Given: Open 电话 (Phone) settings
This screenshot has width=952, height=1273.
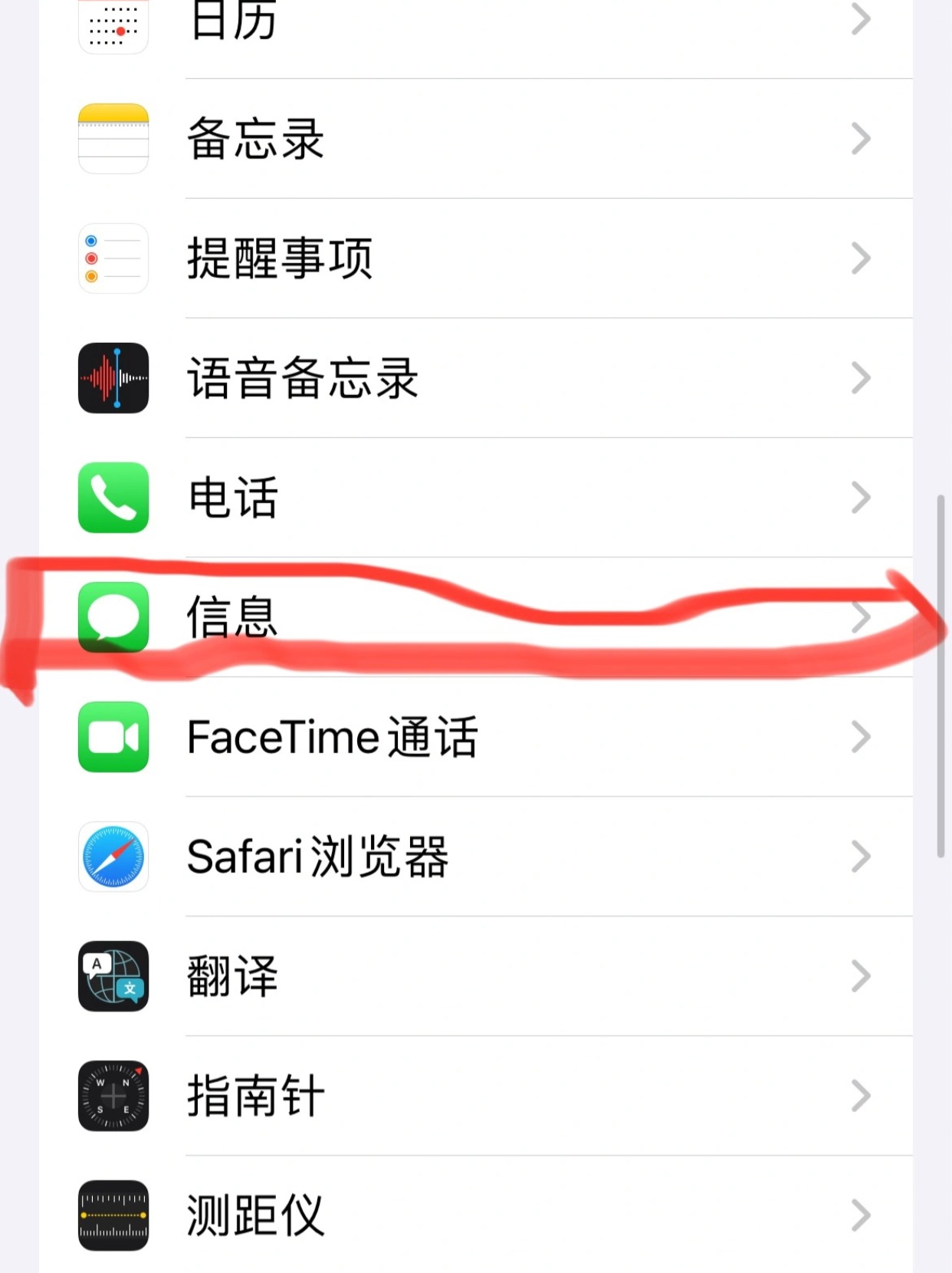Looking at the screenshot, I should (475, 498).
